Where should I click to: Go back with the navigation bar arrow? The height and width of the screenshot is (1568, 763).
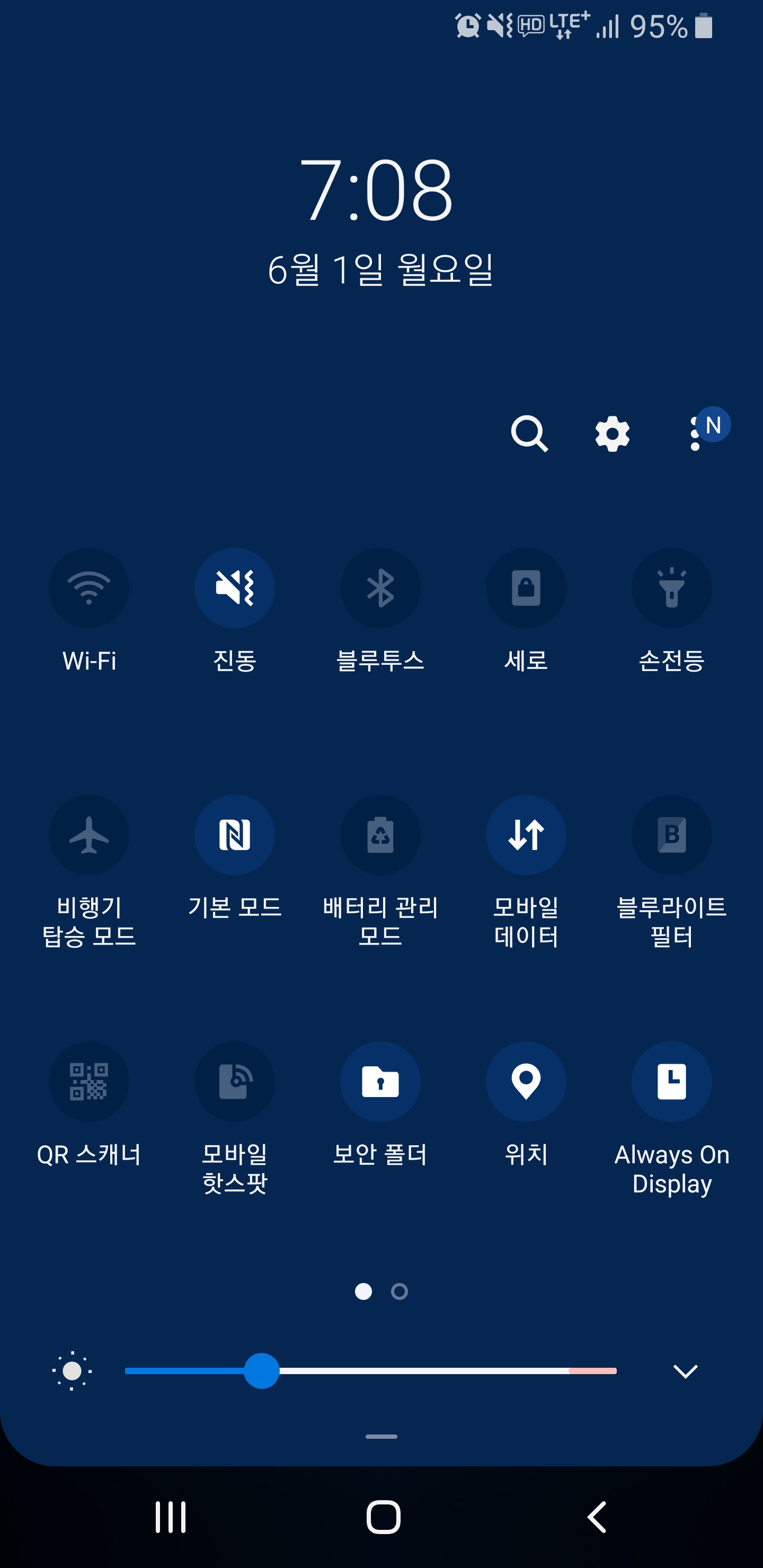[597, 1517]
